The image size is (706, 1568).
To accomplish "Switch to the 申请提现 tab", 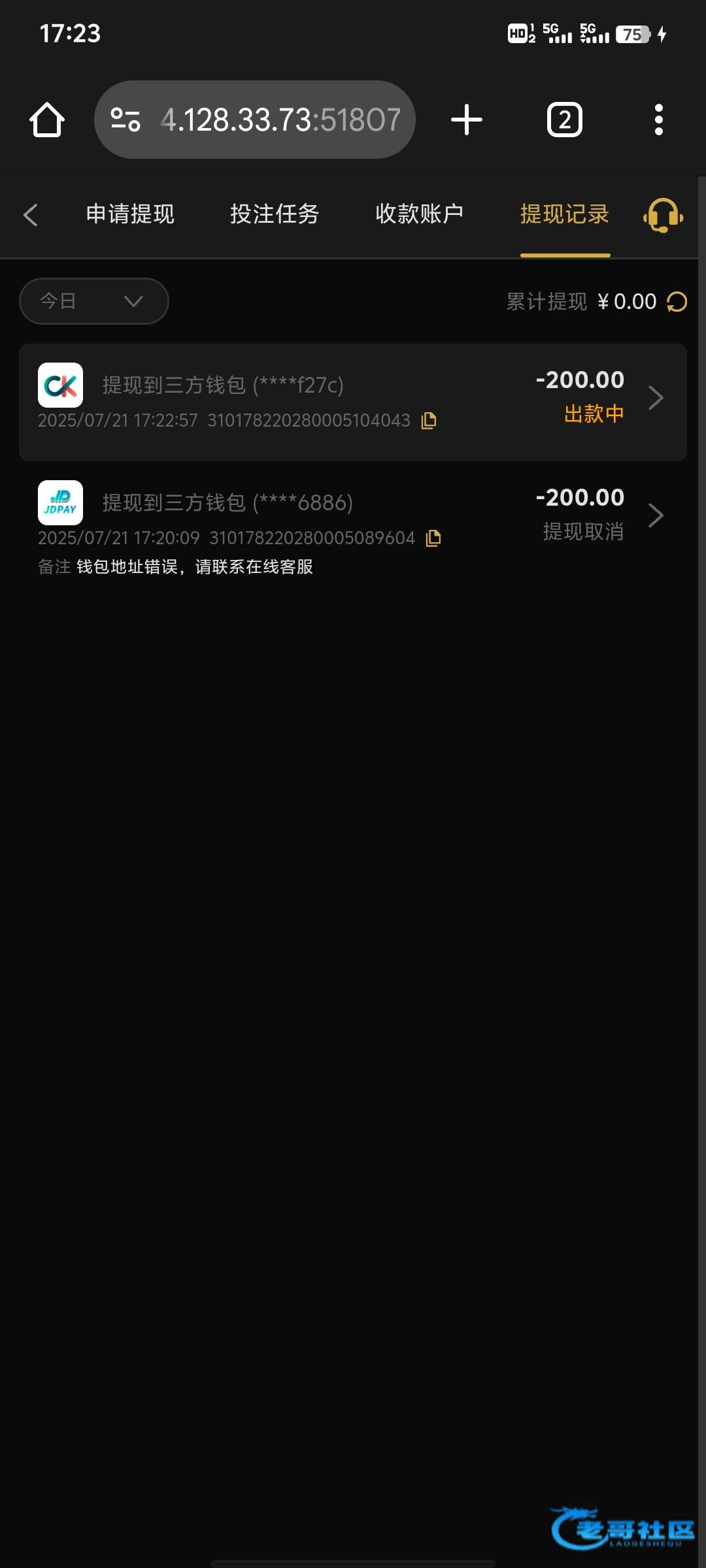I will pyautogui.click(x=130, y=214).
